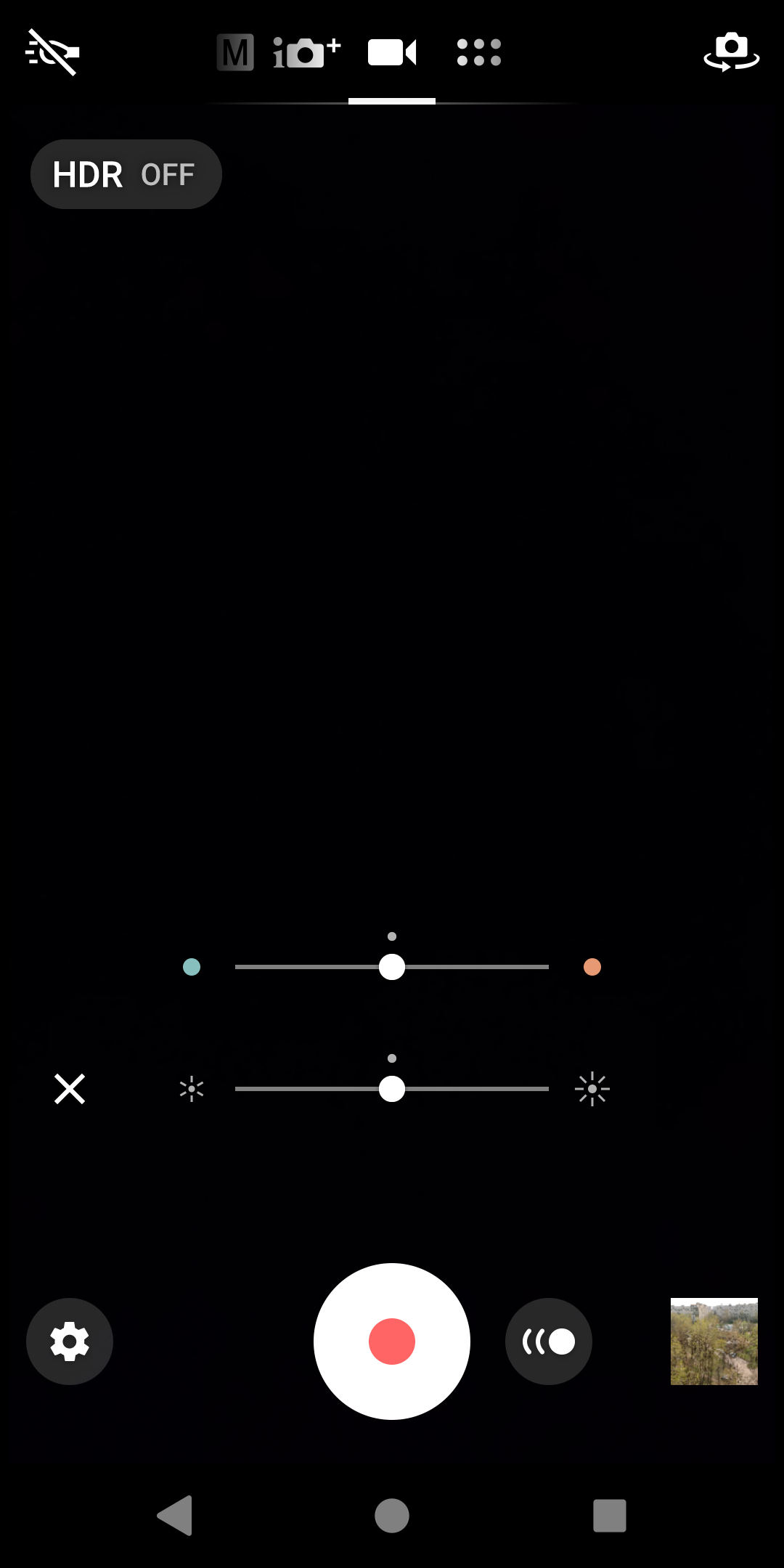Toggle video stabilization button
Image resolution: width=784 pixels, height=1568 pixels.
click(x=549, y=1342)
